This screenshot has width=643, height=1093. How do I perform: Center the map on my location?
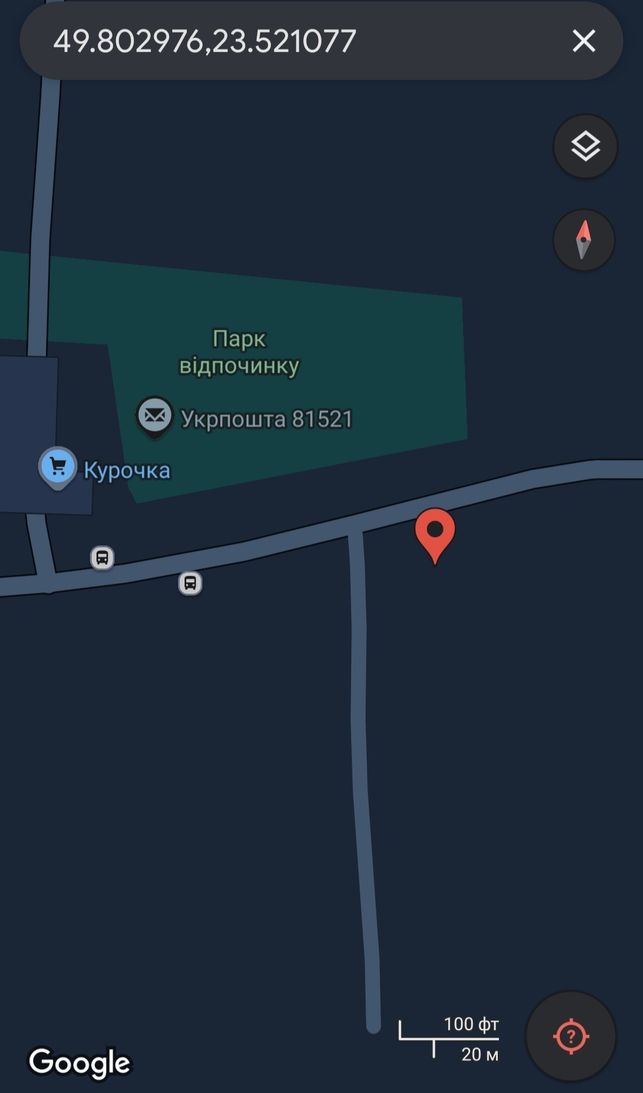(x=570, y=1036)
